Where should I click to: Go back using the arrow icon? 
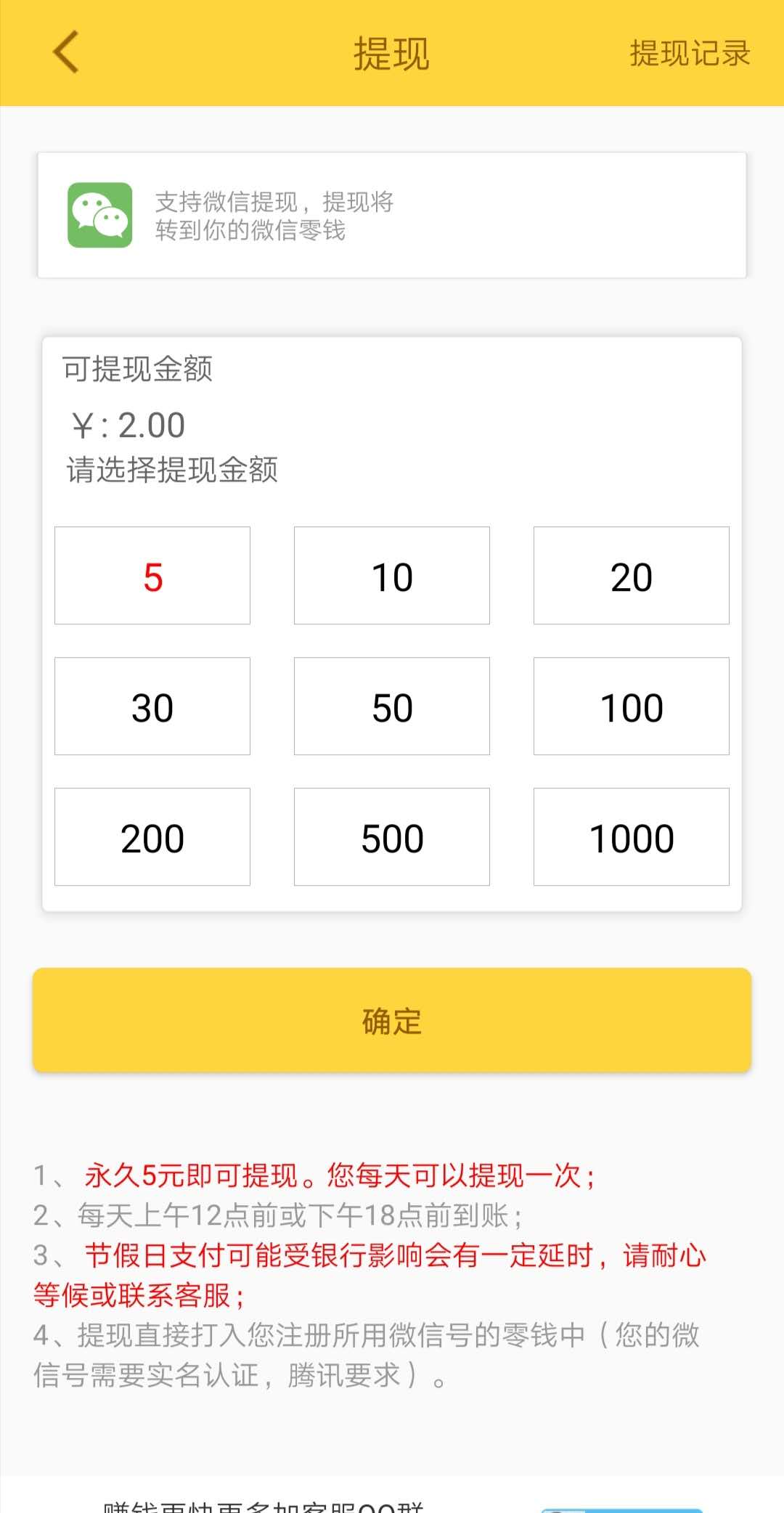pyautogui.click(x=65, y=52)
